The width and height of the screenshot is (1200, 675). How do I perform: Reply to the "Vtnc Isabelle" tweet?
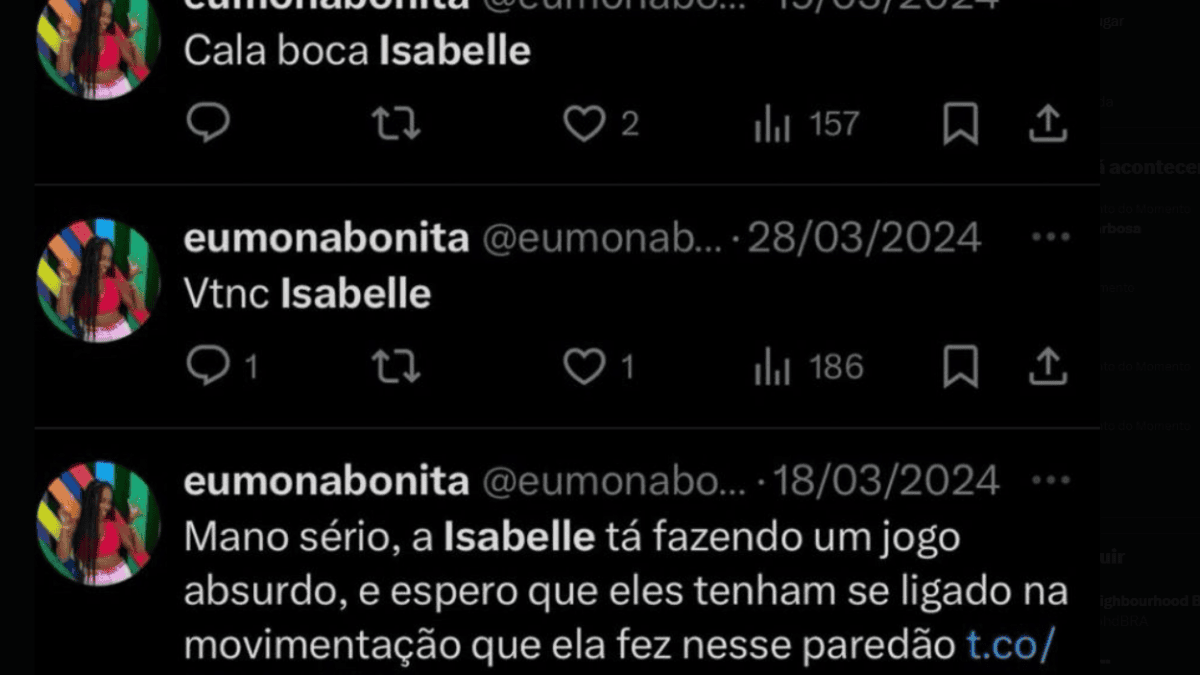[x=208, y=367]
